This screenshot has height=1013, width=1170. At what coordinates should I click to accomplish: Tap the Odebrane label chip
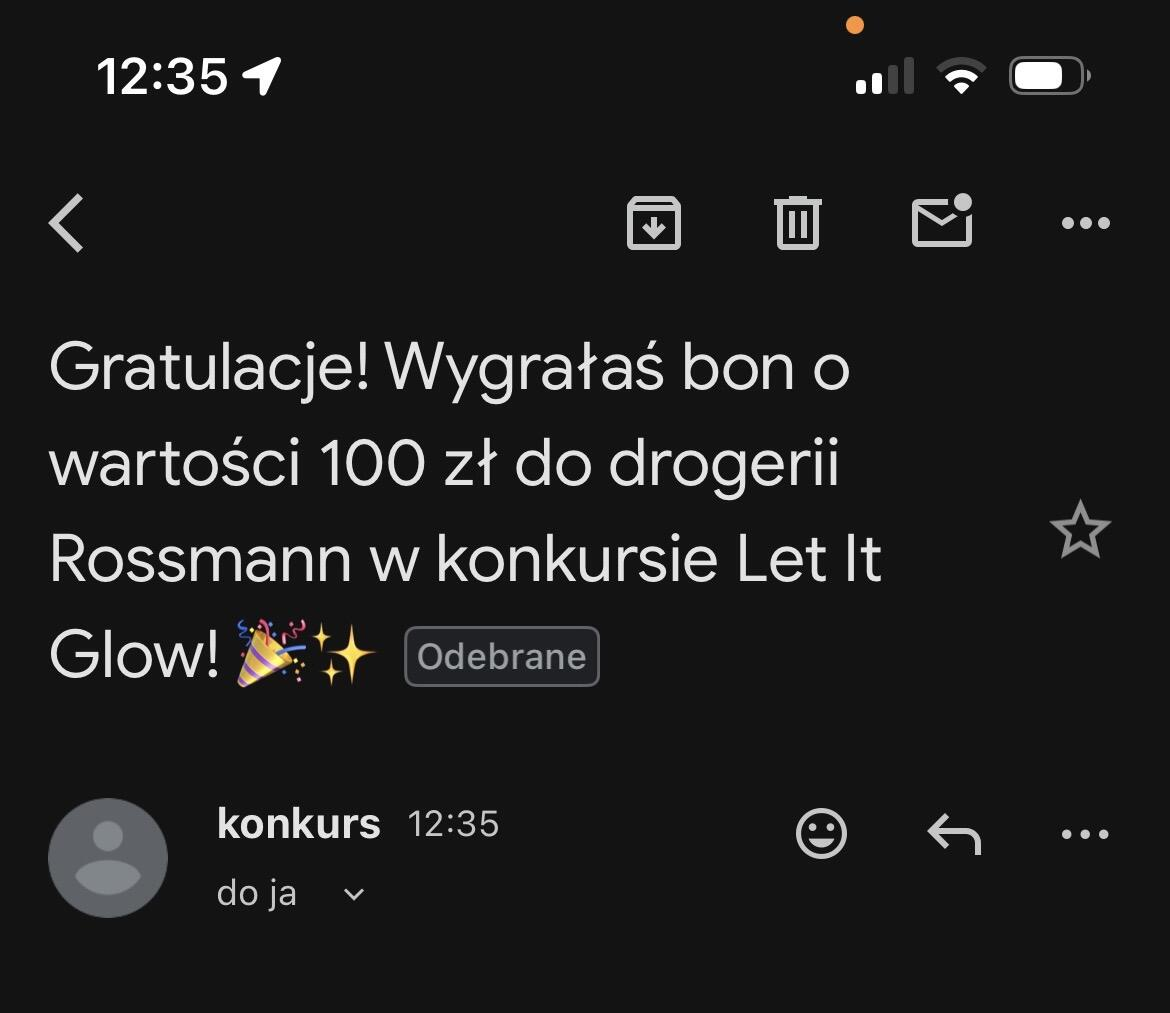[x=501, y=657]
